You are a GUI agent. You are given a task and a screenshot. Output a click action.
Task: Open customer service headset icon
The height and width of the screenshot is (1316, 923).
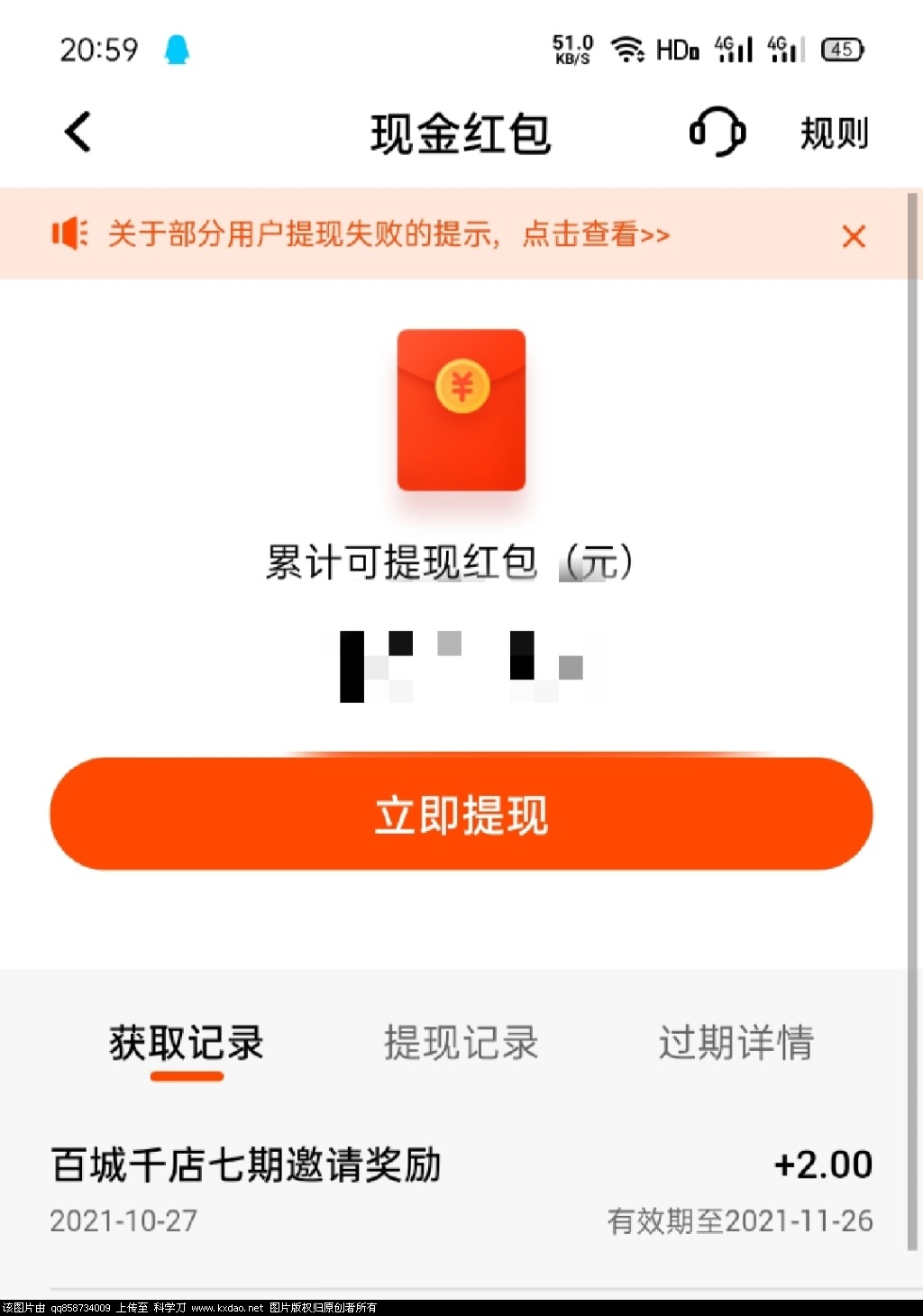pyautogui.click(x=717, y=133)
